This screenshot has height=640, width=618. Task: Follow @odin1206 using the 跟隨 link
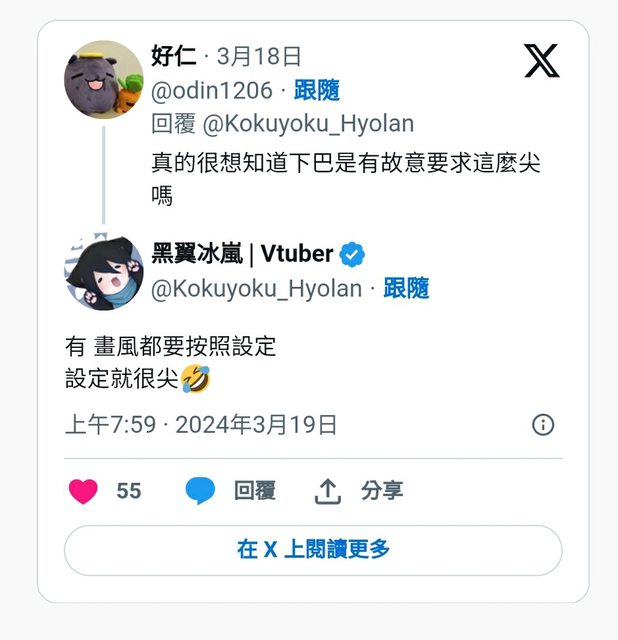(x=316, y=91)
